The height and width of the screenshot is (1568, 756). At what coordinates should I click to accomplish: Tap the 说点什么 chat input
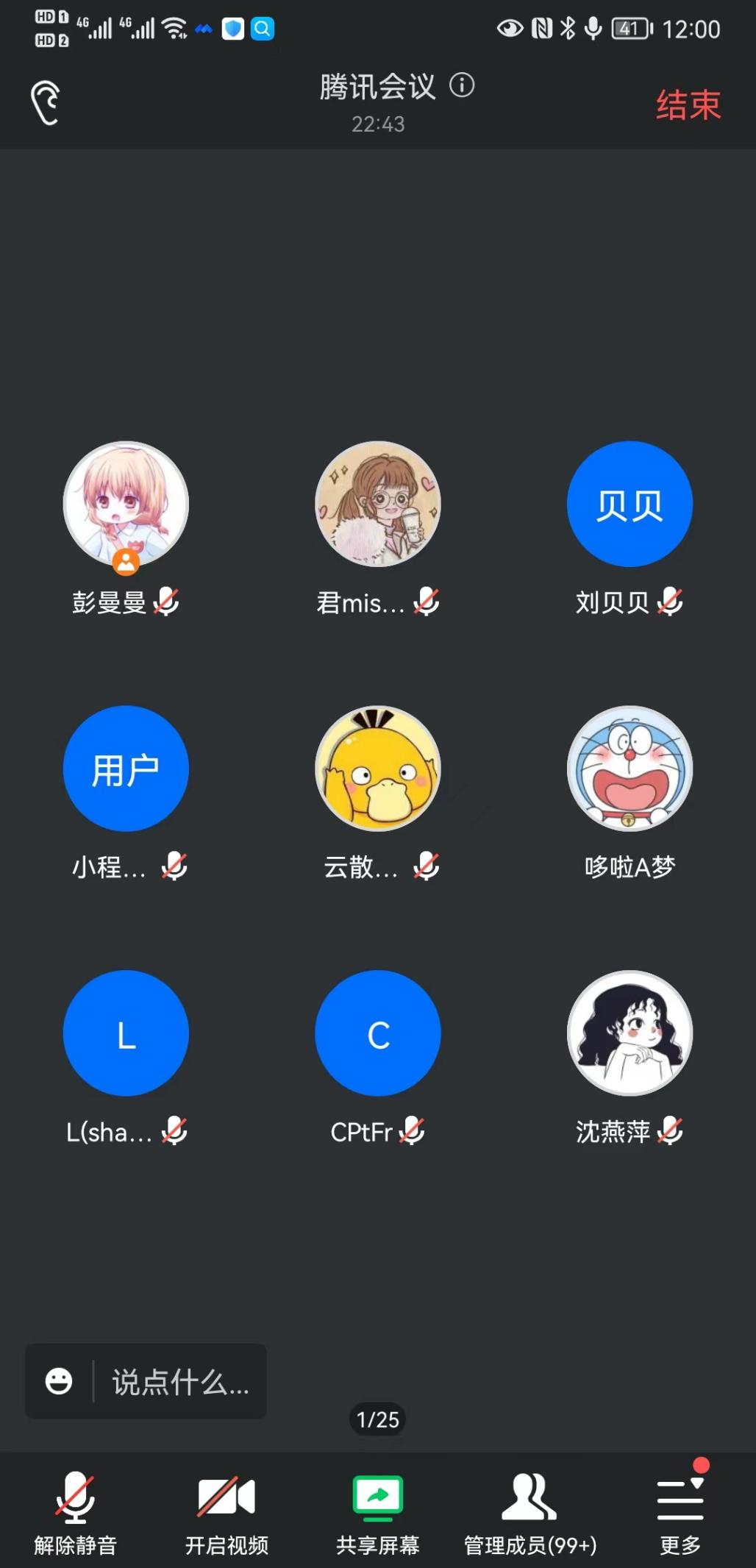(180, 1383)
